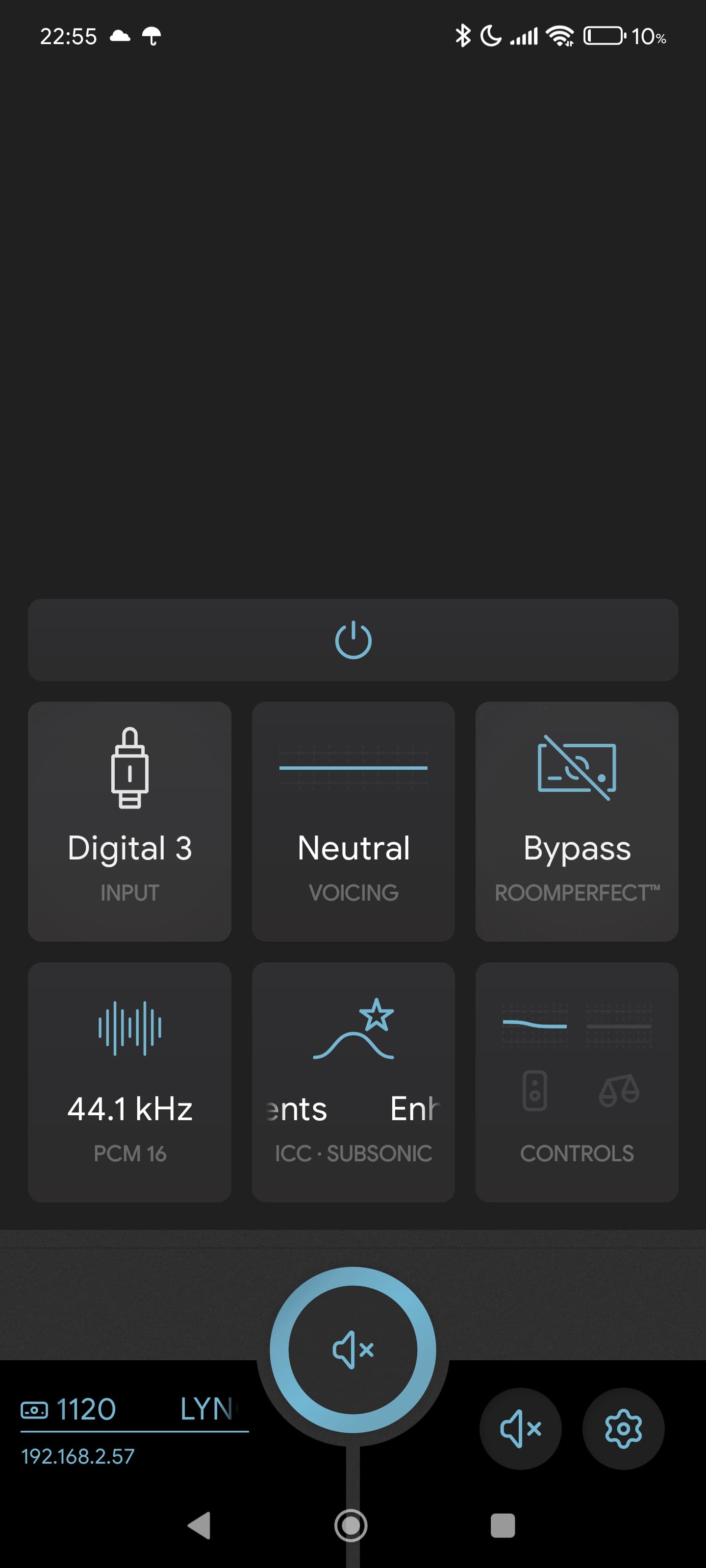Go back with the system back button
The width and height of the screenshot is (706, 1568).
pyautogui.click(x=199, y=1525)
